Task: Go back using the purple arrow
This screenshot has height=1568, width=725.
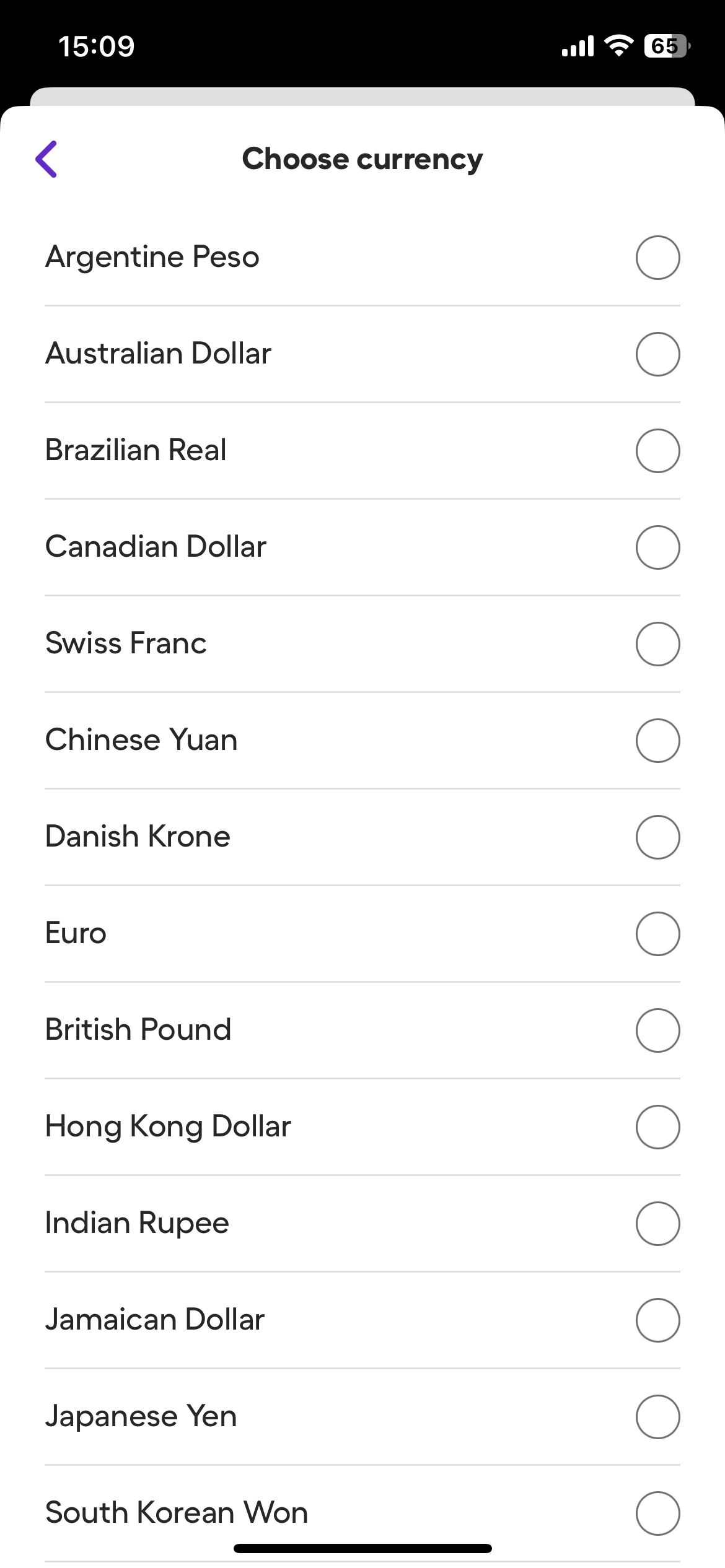Action: [x=47, y=159]
